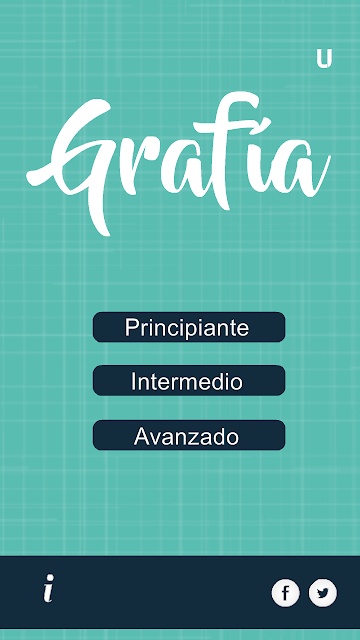
Task: Choose the Intermedio level
Action: [189, 380]
